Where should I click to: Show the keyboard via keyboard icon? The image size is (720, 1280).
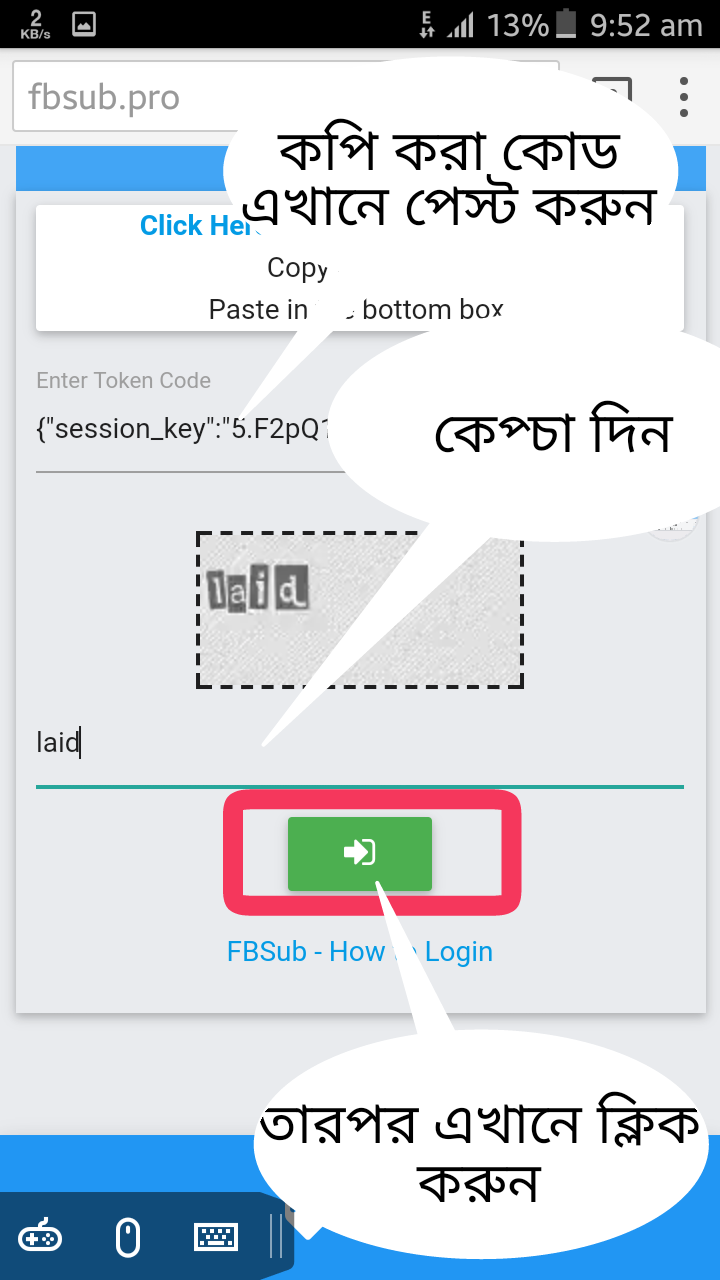[216, 1238]
